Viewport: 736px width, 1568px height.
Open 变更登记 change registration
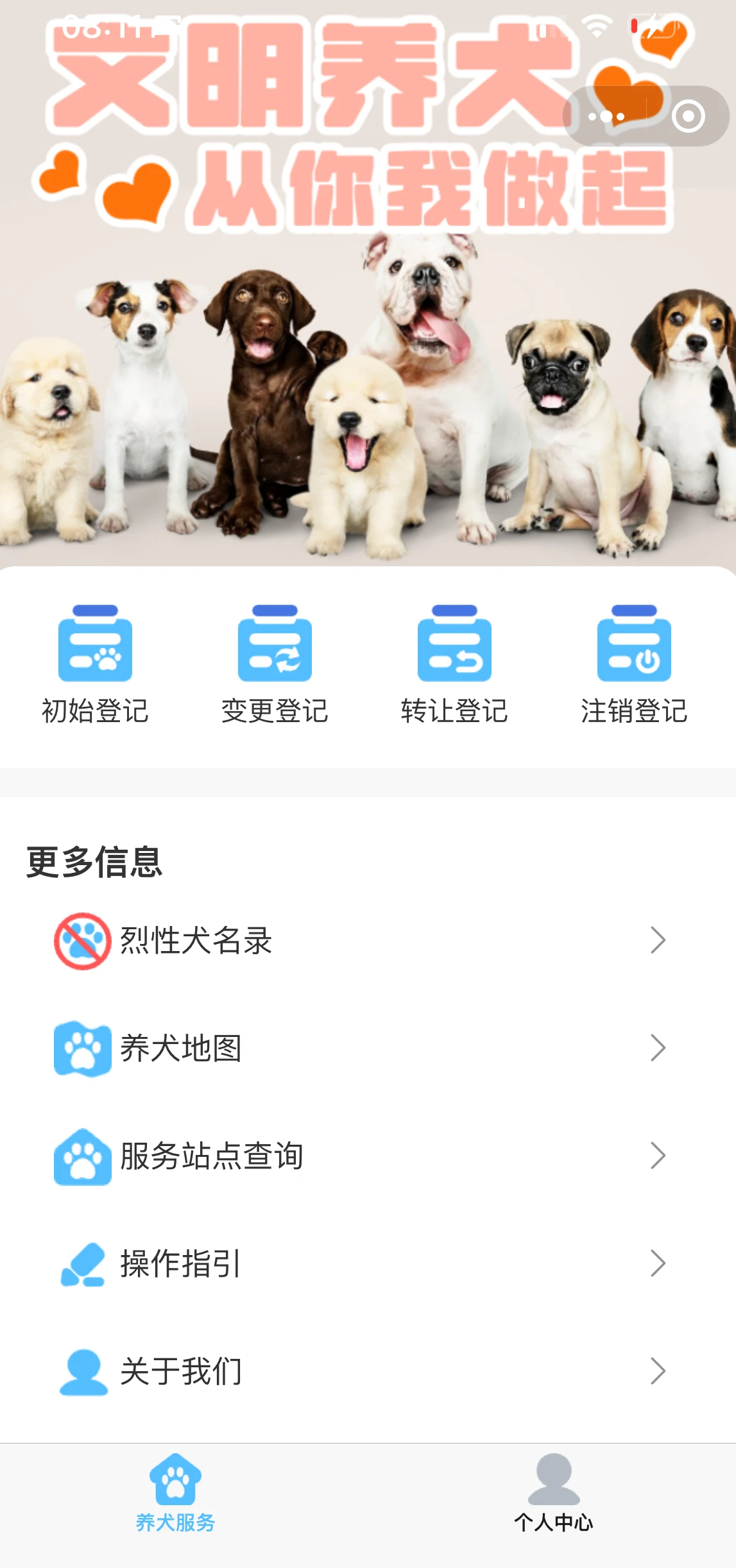click(x=275, y=664)
